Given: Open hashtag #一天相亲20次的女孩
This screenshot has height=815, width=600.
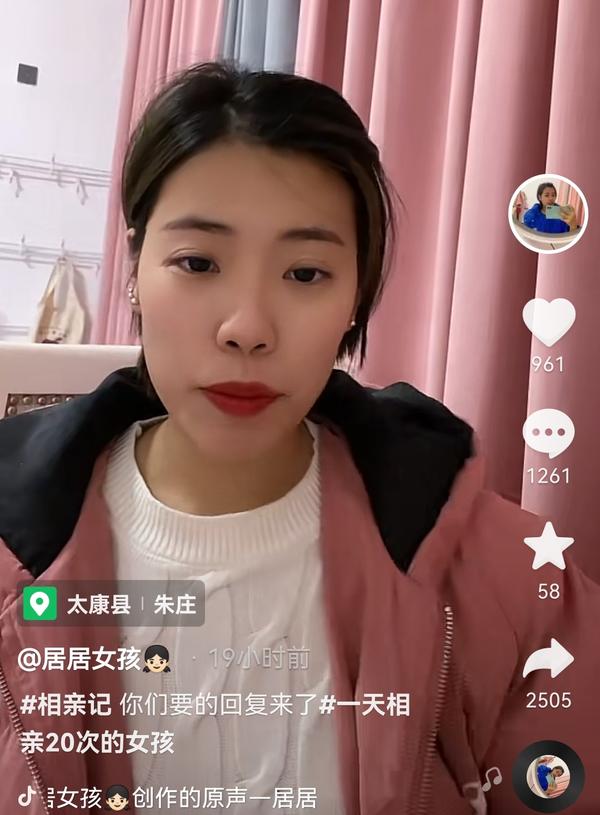Looking at the screenshot, I should (215, 724).
